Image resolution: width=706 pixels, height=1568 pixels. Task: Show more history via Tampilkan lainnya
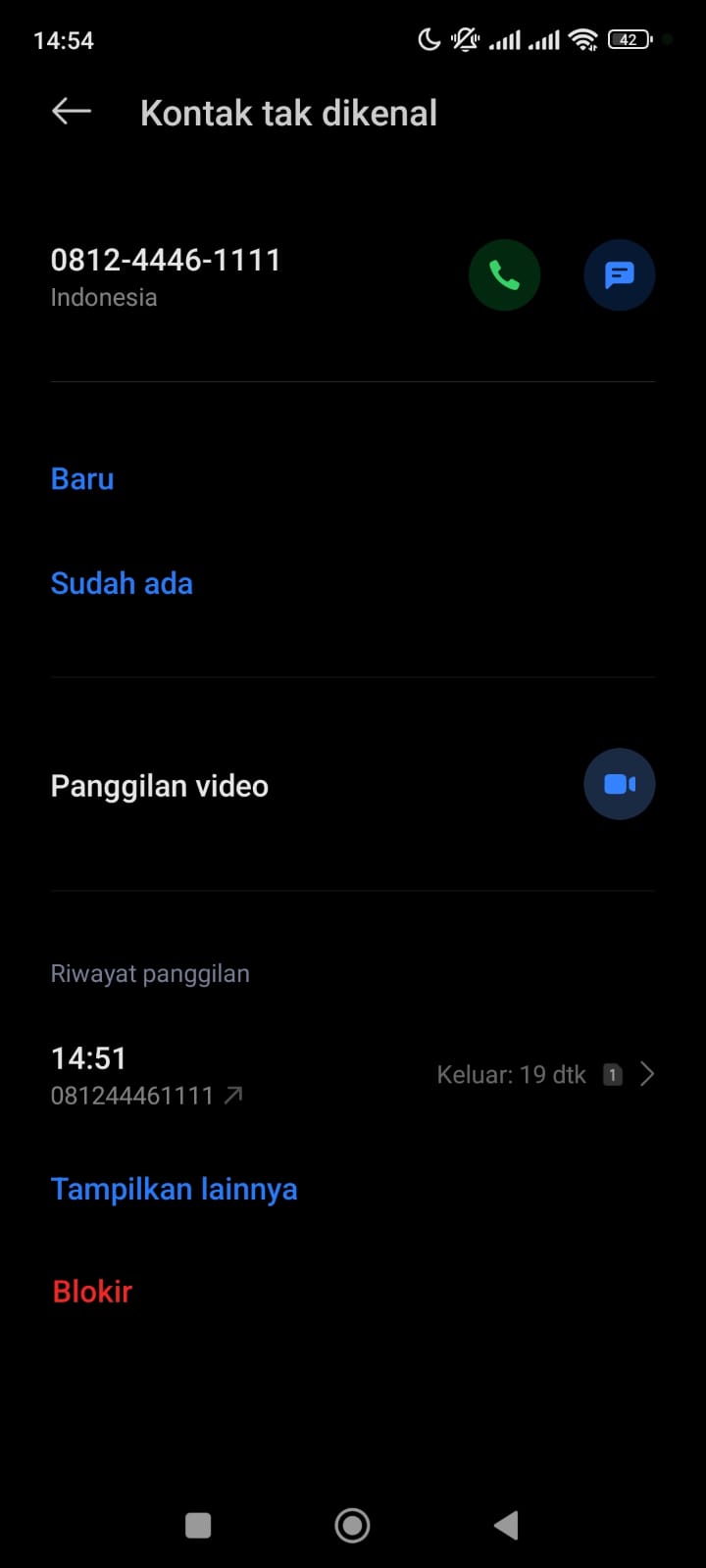click(x=174, y=1189)
